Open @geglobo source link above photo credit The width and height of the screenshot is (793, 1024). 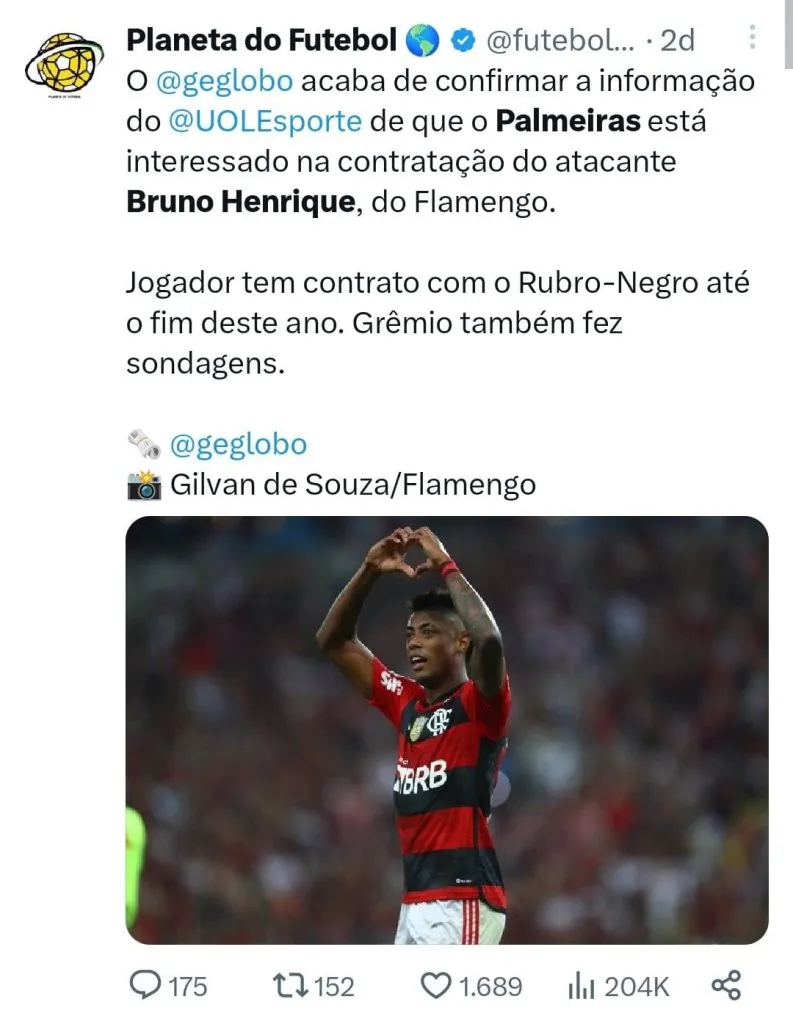coord(240,443)
